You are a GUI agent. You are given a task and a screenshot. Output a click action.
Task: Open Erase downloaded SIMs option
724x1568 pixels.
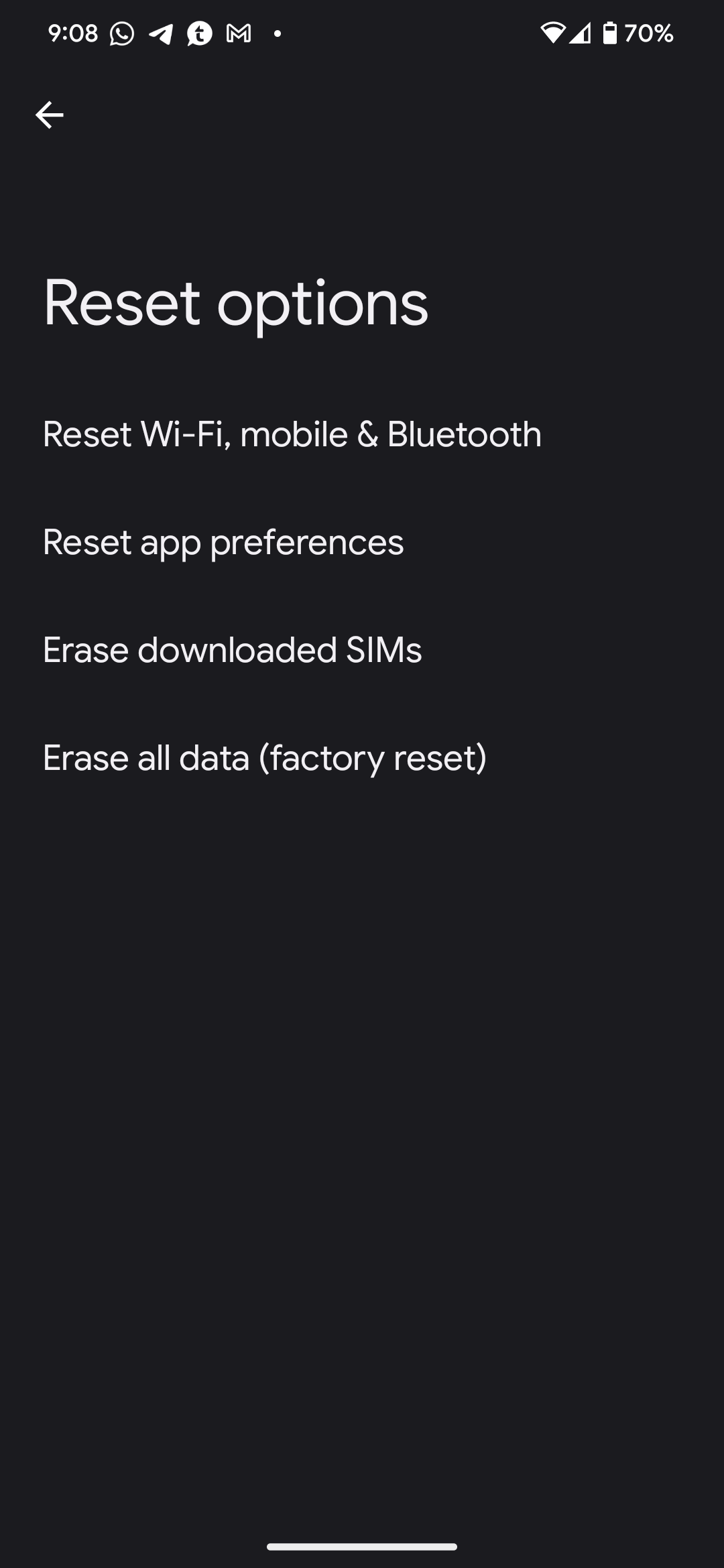coord(232,650)
